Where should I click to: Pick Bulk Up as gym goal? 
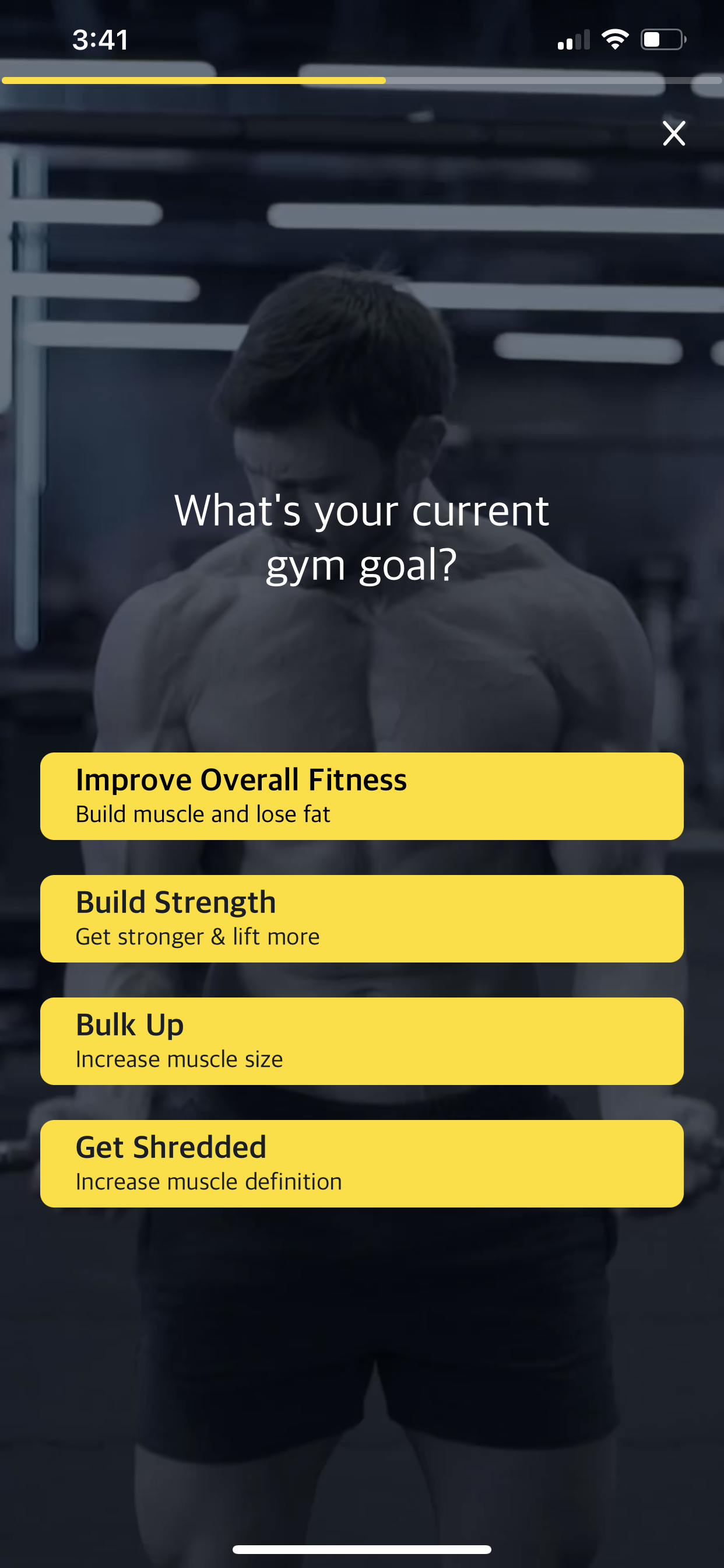pos(361,1040)
